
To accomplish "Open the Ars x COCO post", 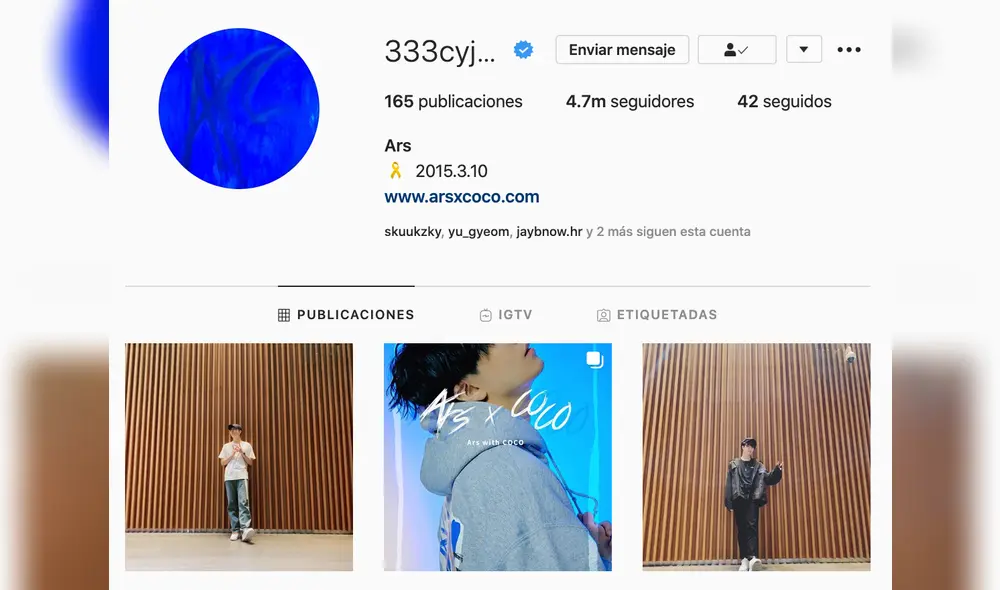I will [497, 457].
